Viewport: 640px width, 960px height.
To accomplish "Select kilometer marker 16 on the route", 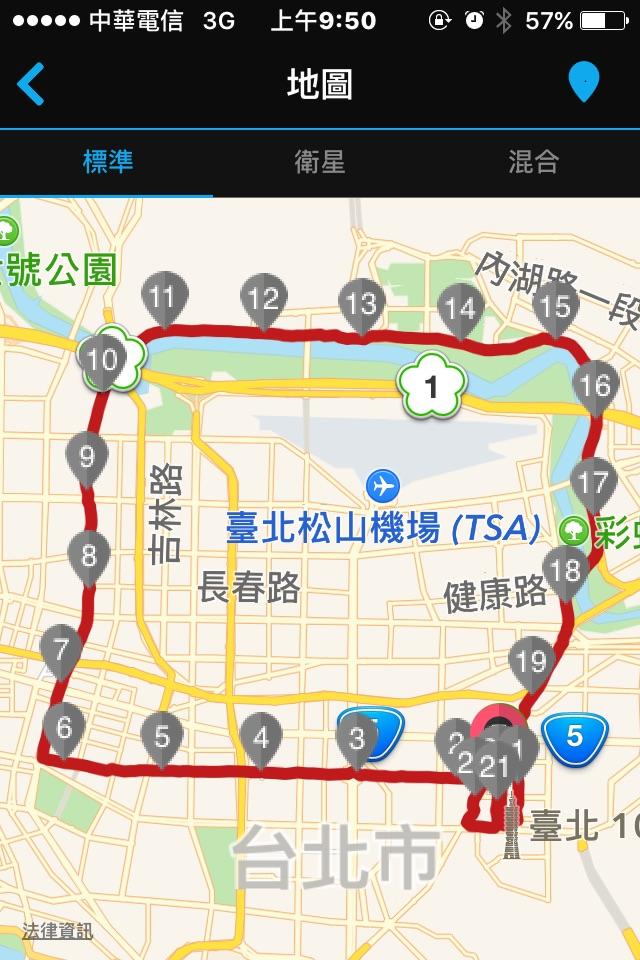I will tap(595, 386).
